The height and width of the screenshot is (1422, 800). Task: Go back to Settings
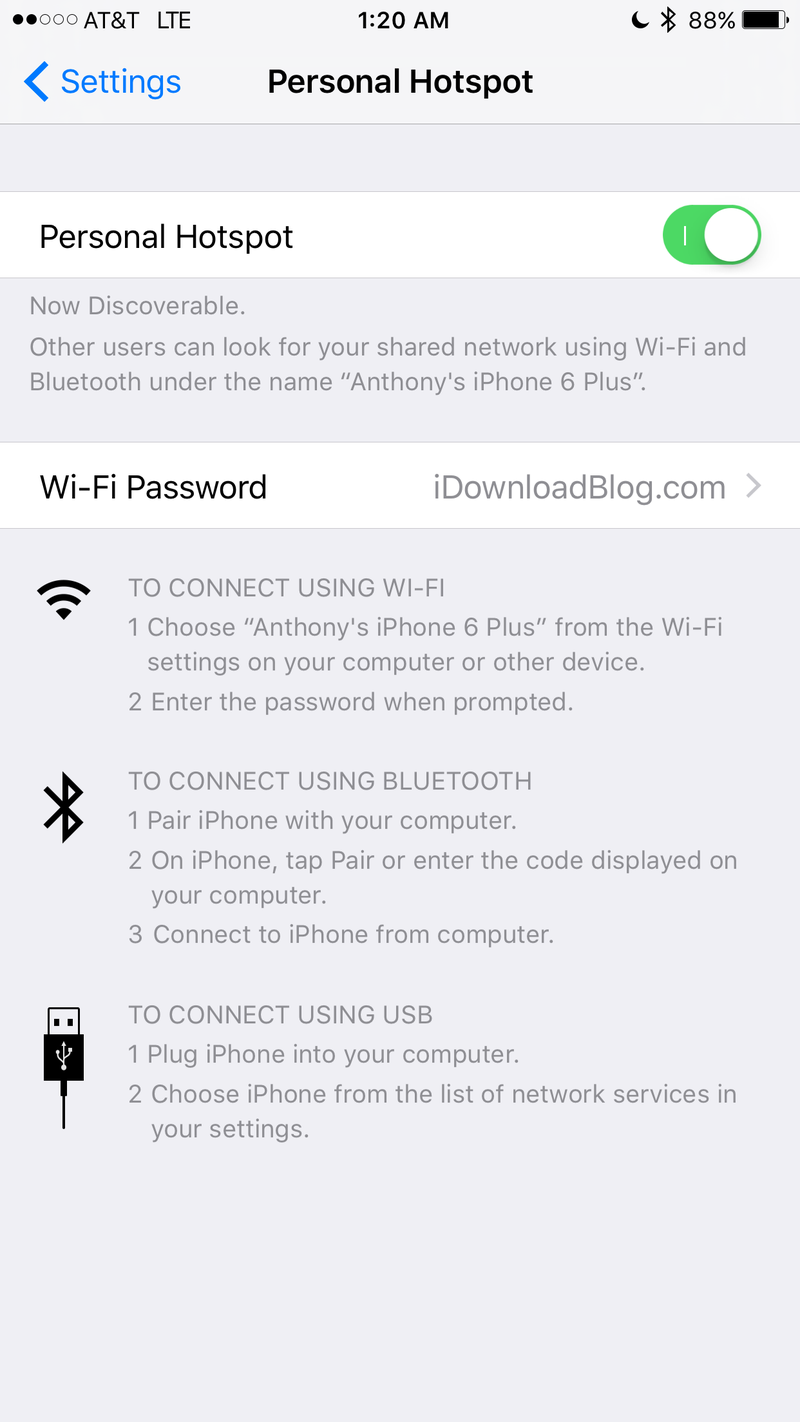102,81
